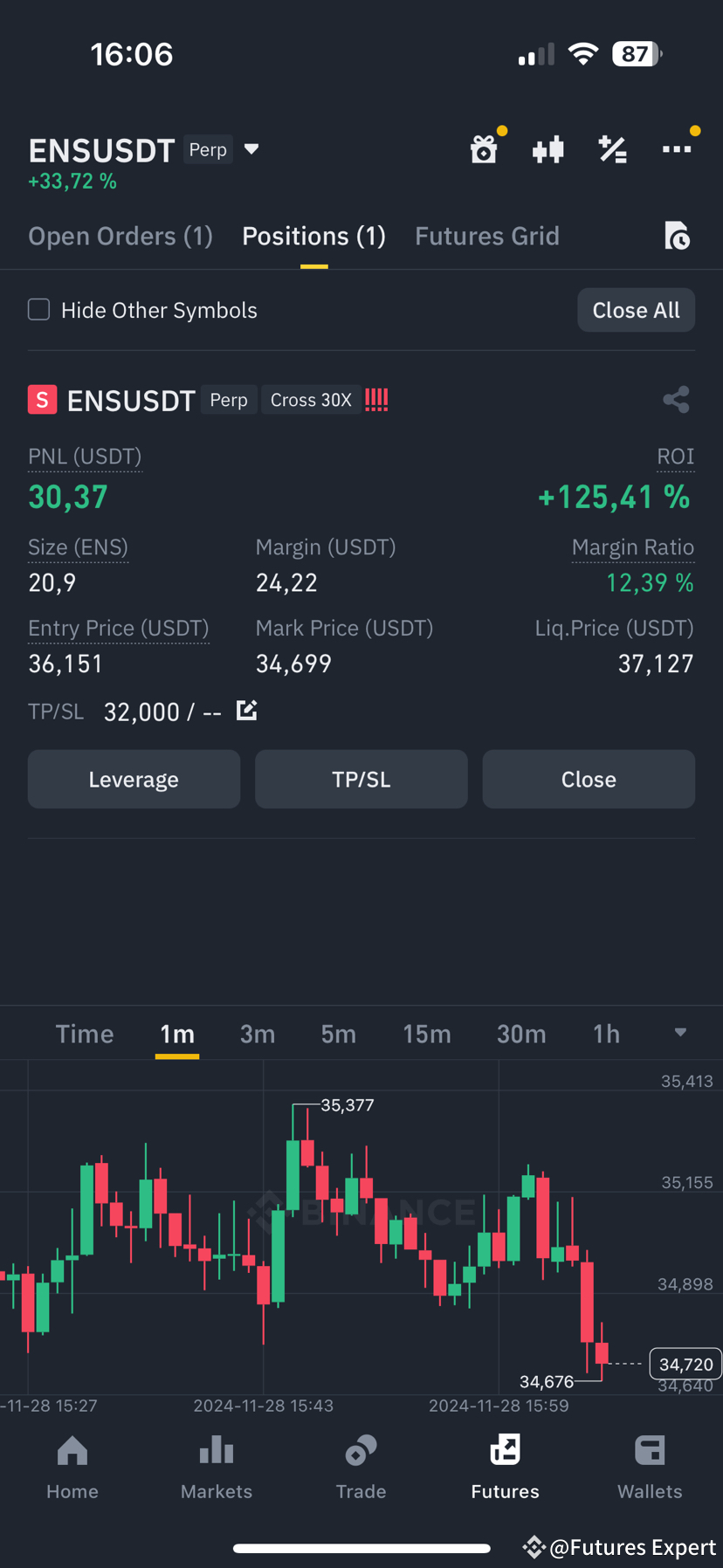Open the futures calculator icon
The image size is (723, 1568).
pos(612,149)
